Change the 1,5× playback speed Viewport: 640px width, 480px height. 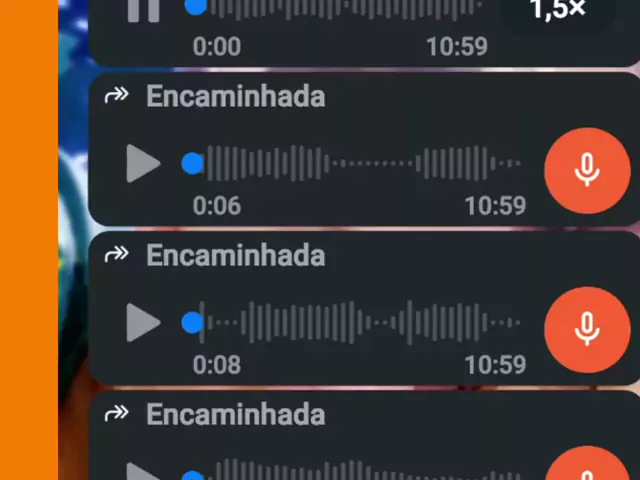click(x=557, y=10)
